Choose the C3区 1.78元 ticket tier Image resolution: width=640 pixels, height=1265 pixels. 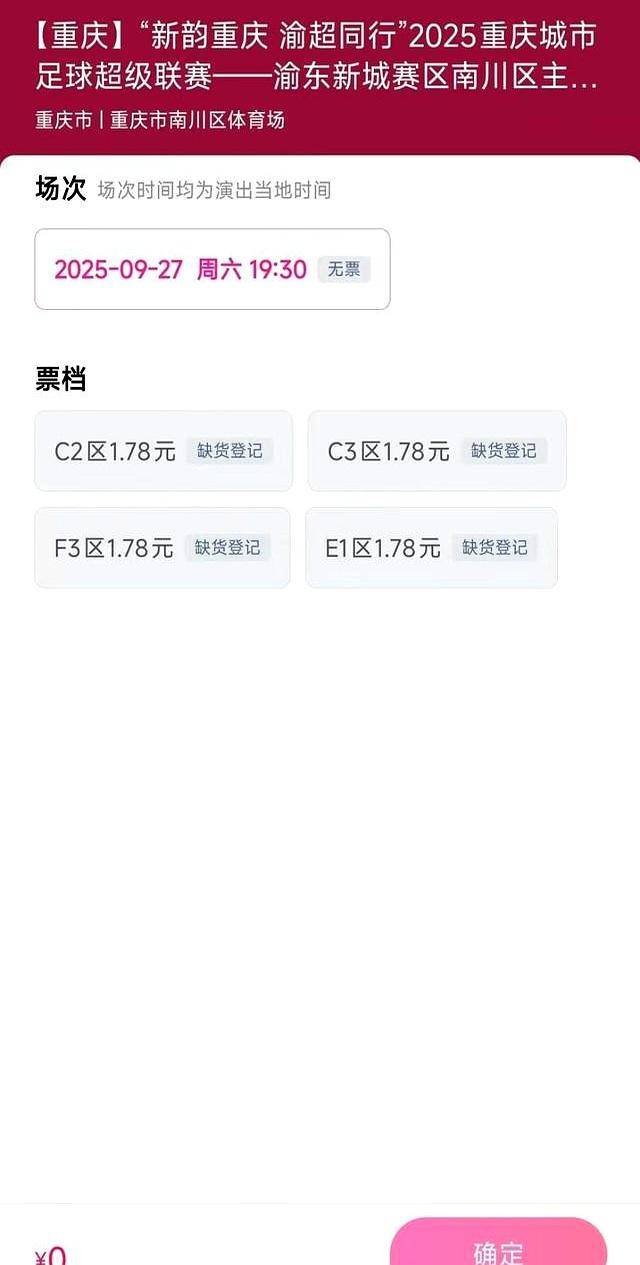point(437,451)
